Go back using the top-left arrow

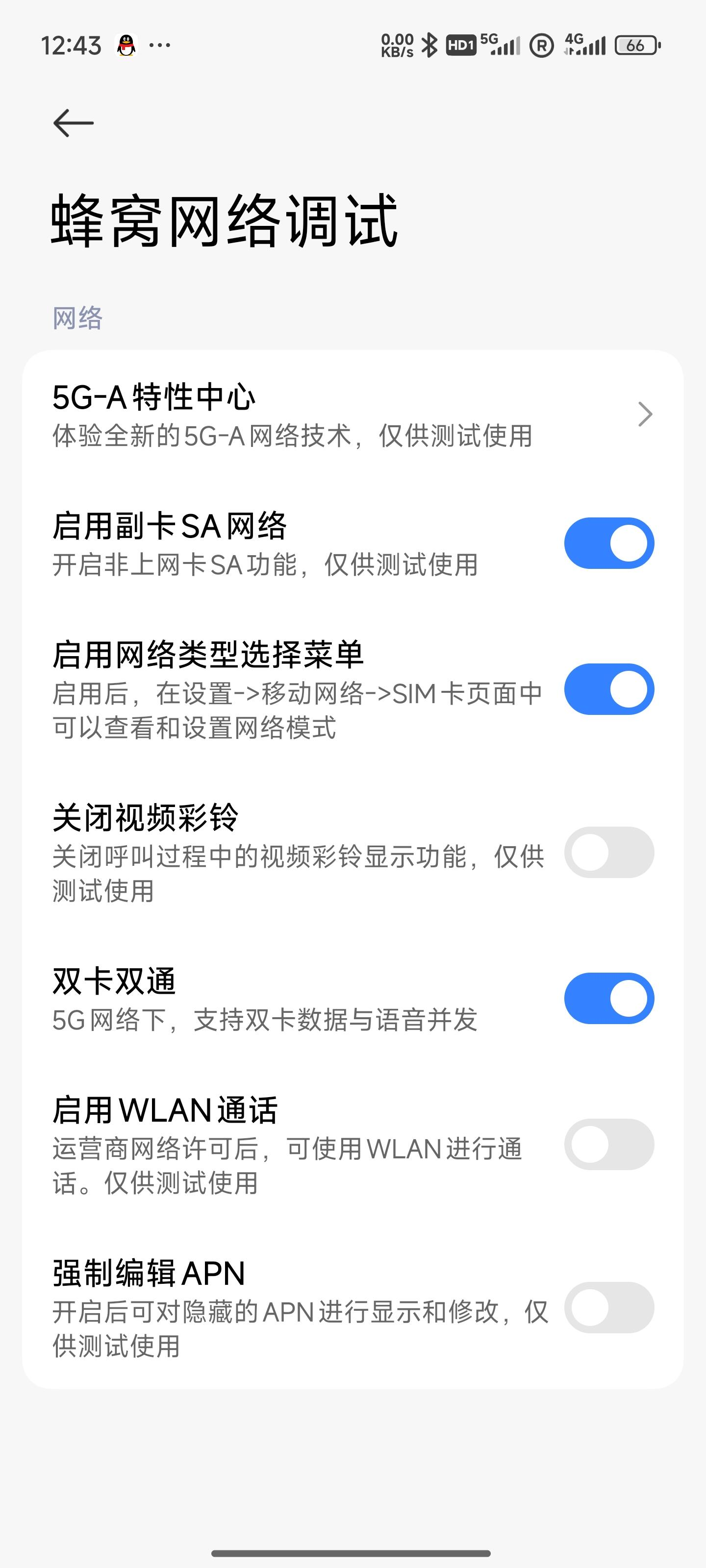click(73, 123)
